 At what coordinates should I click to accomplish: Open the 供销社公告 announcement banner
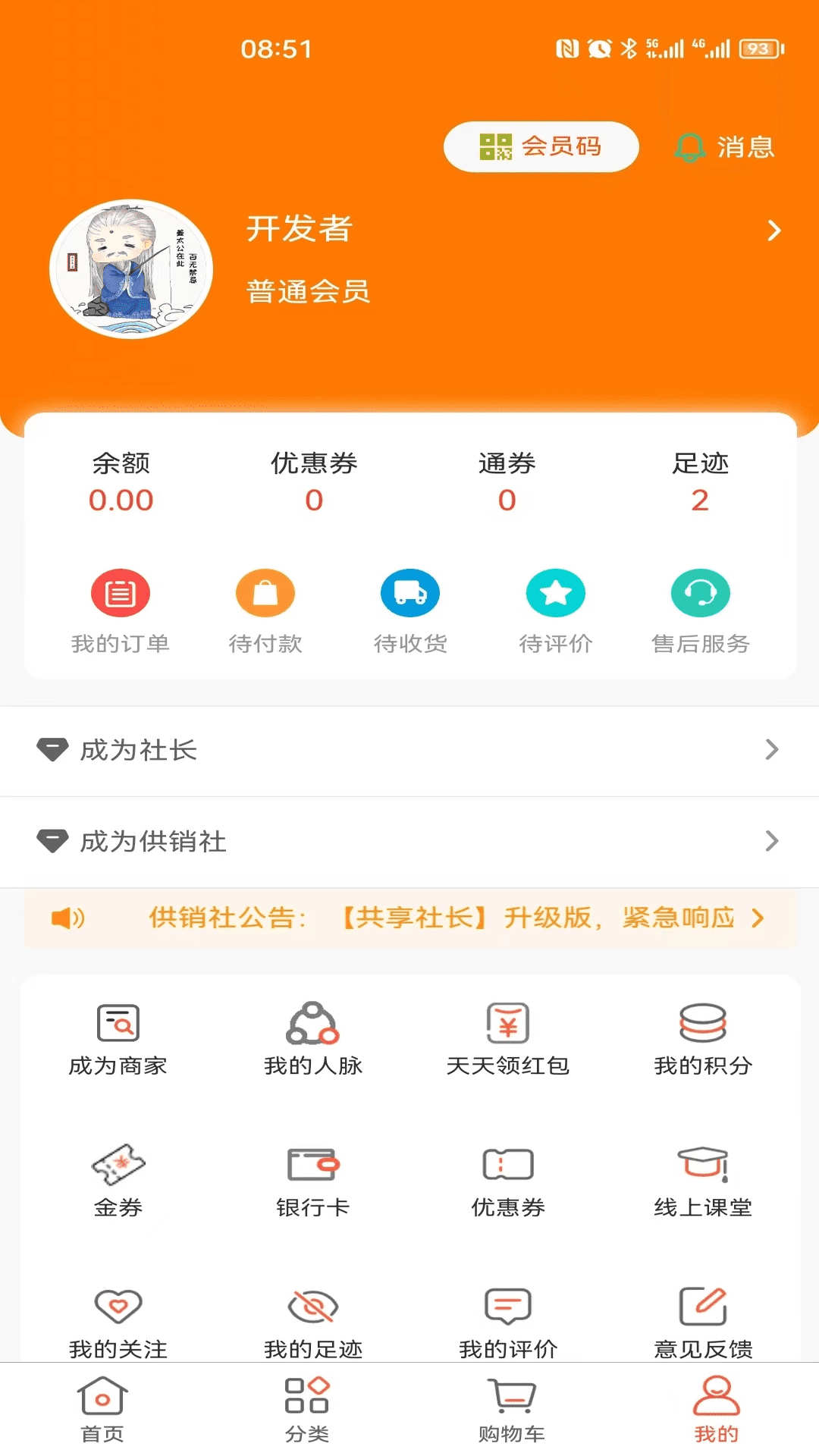409,918
